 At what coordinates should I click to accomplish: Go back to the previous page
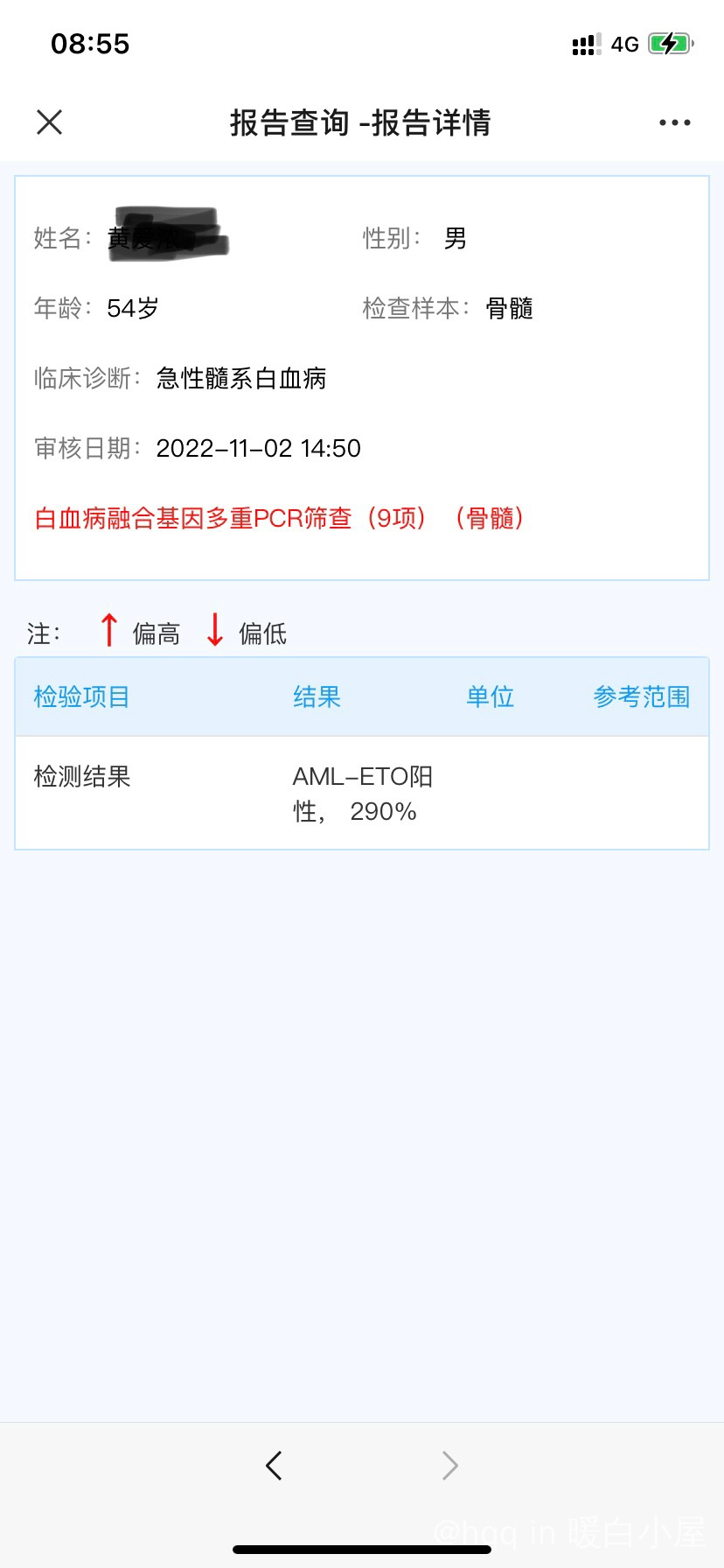pyautogui.click(x=274, y=1464)
